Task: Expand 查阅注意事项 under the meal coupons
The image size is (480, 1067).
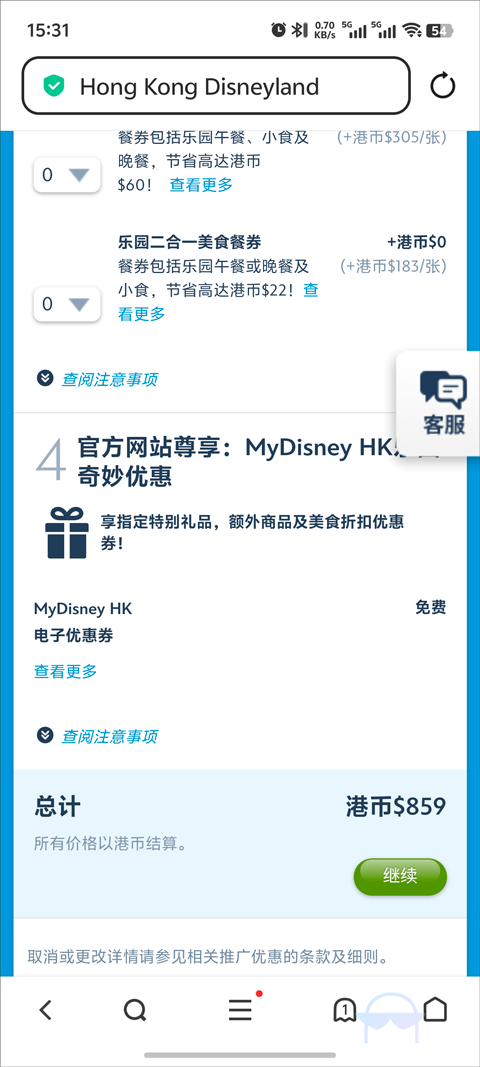Action: tap(97, 379)
